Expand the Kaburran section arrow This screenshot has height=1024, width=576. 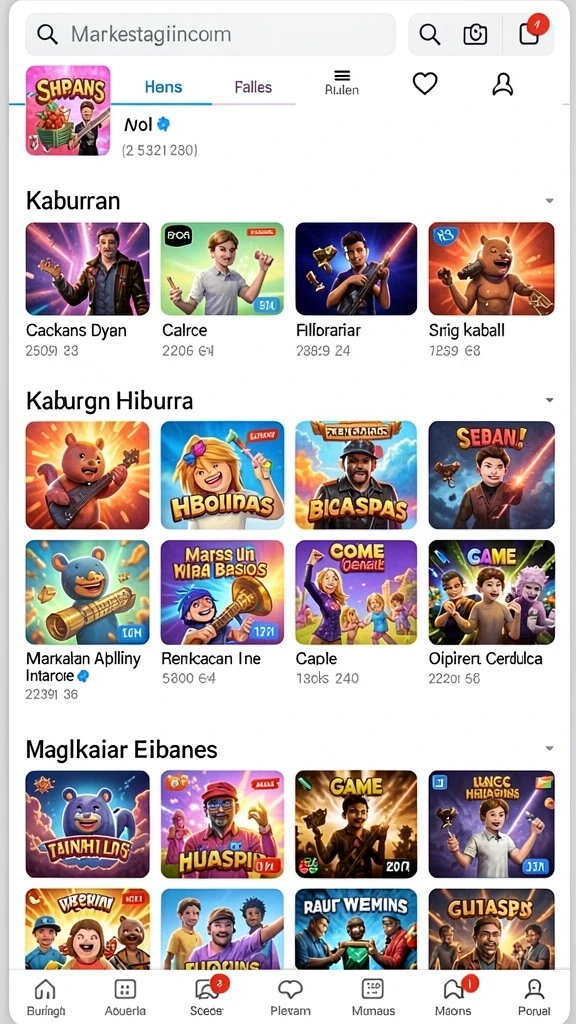(x=550, y=200)
